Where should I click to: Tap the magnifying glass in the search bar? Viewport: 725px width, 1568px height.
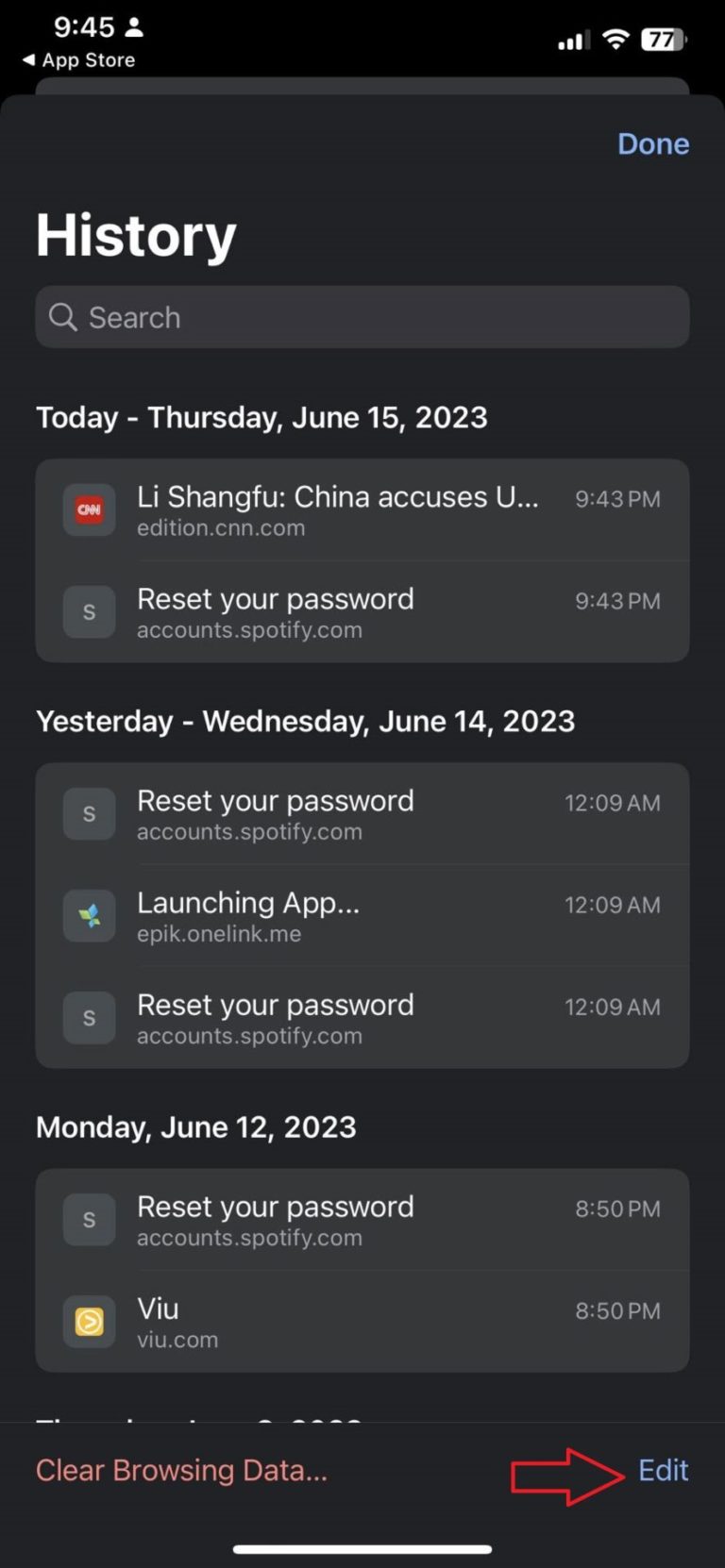(x=61, y=318)
